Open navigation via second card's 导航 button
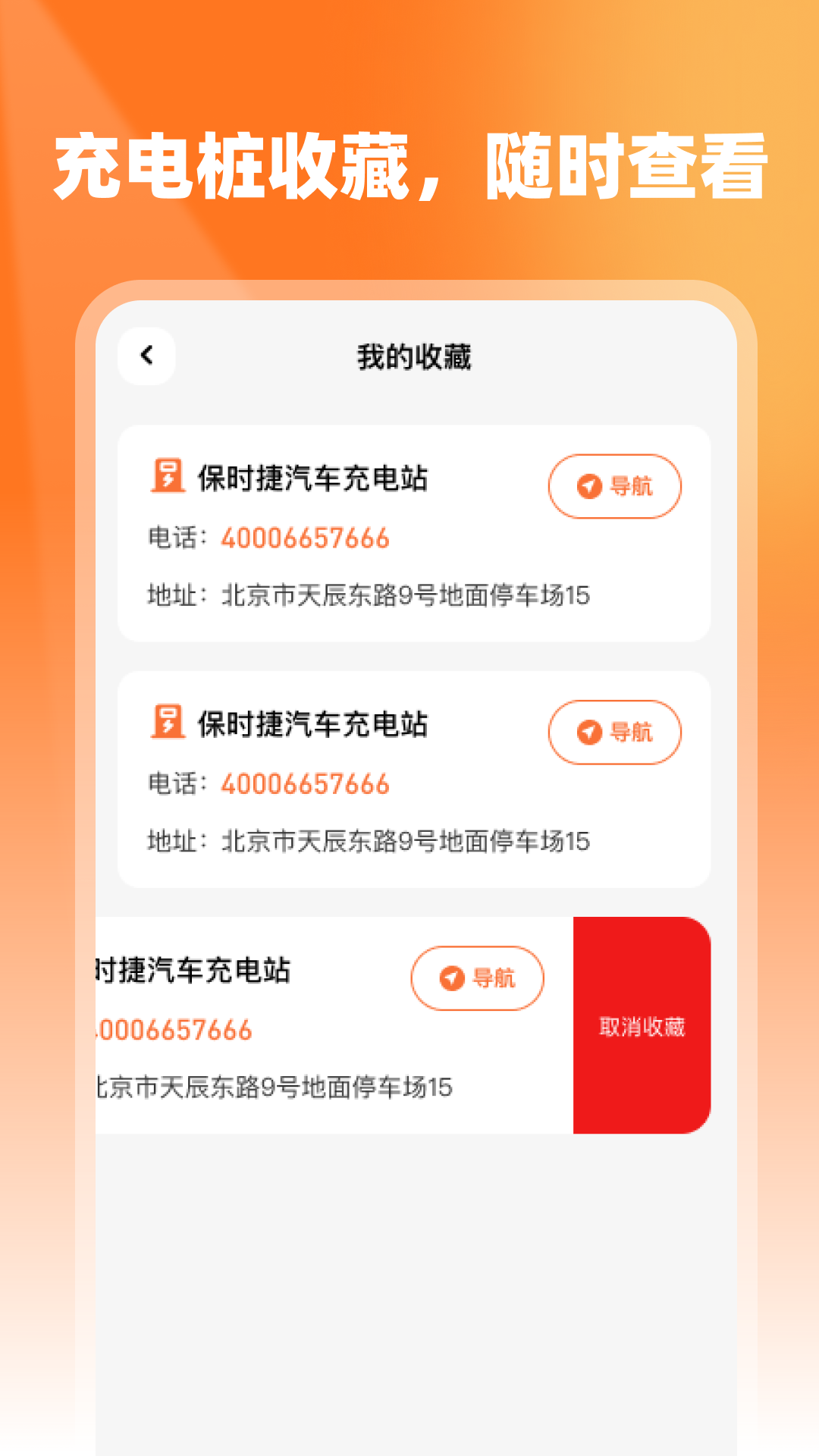The image size is (819, 1456). (615, 732)
